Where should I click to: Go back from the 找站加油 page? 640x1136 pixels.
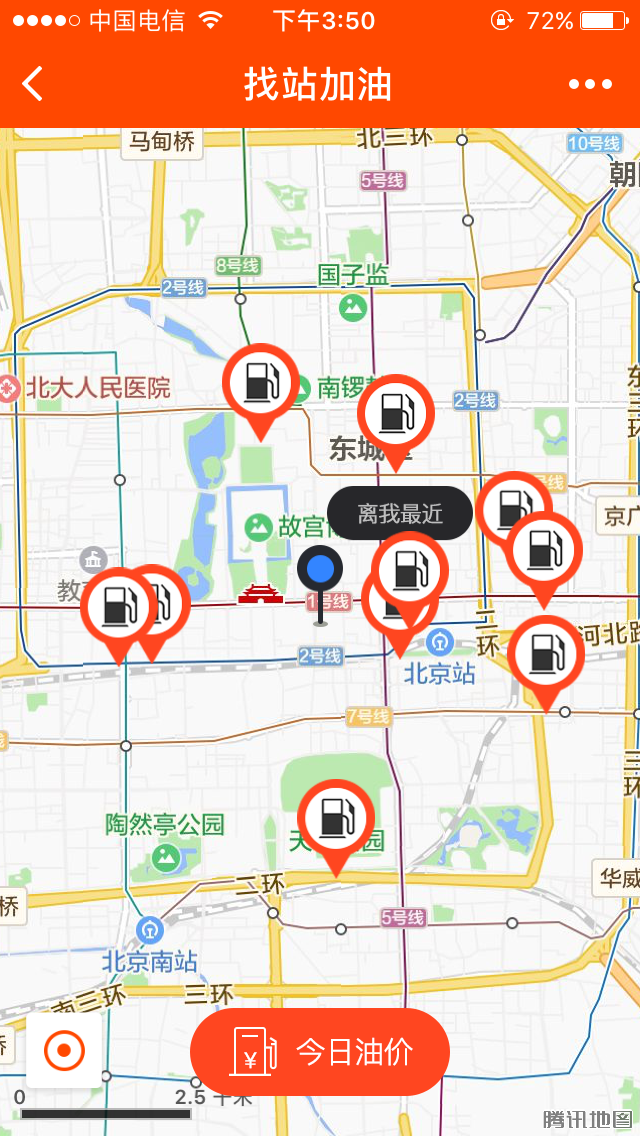(33, 84)
